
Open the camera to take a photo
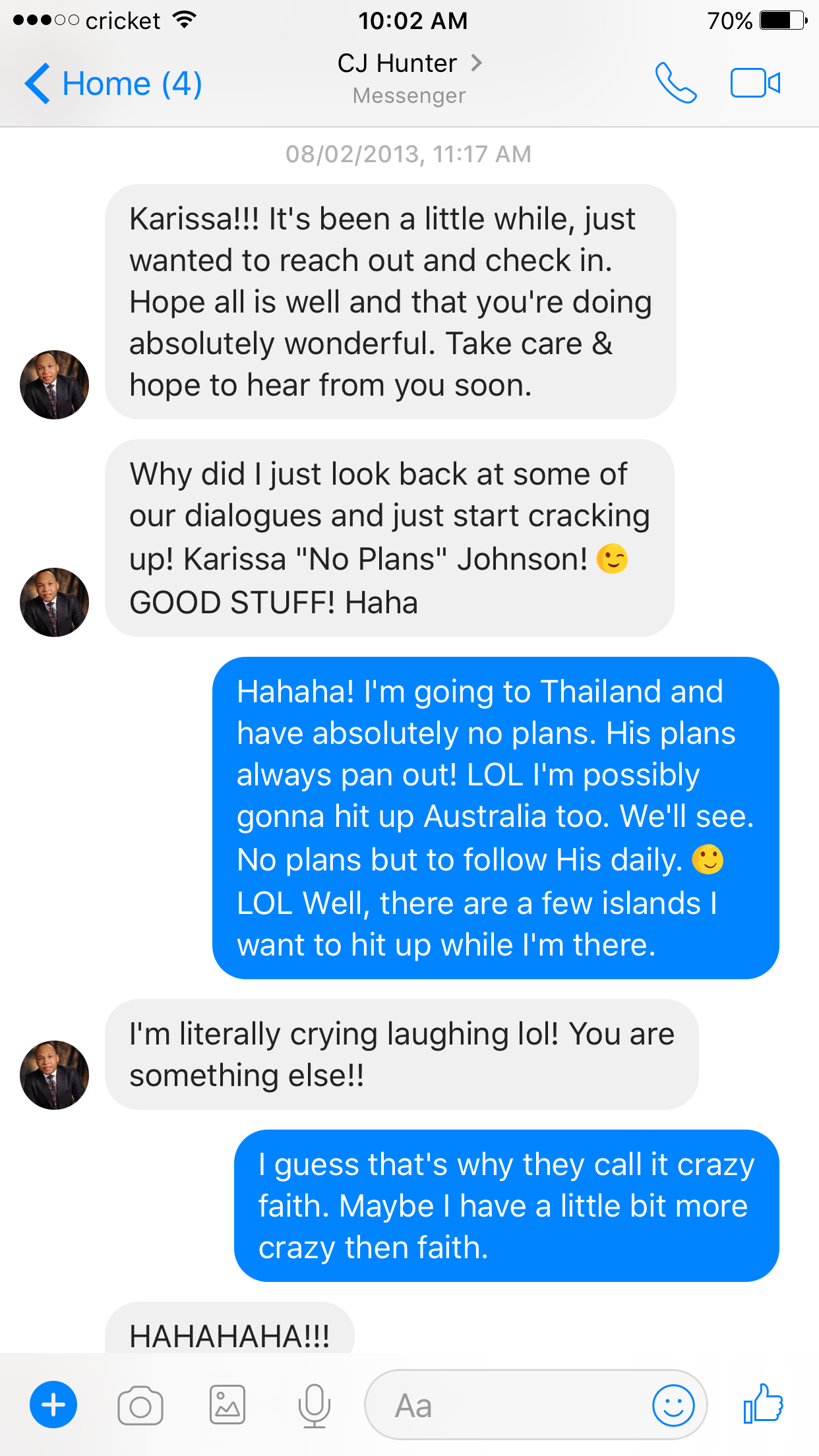click(140, 1406)
